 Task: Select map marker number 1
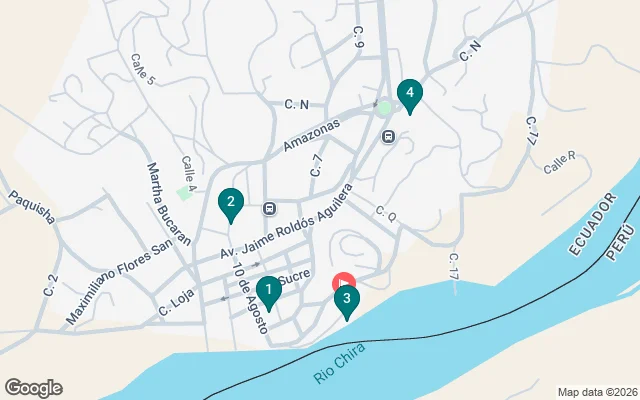pos(268,290)
